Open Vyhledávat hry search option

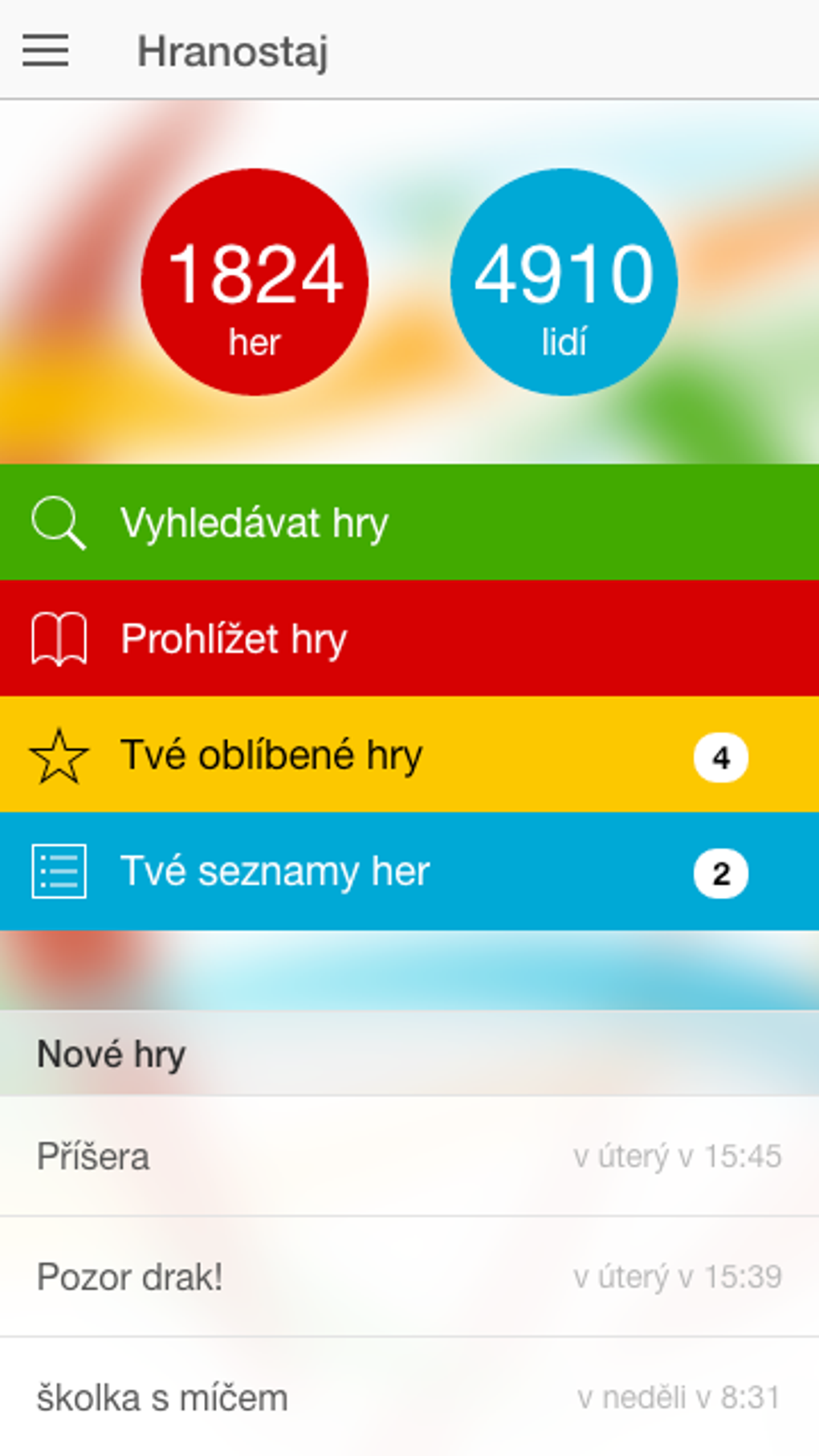click(409, 523)
